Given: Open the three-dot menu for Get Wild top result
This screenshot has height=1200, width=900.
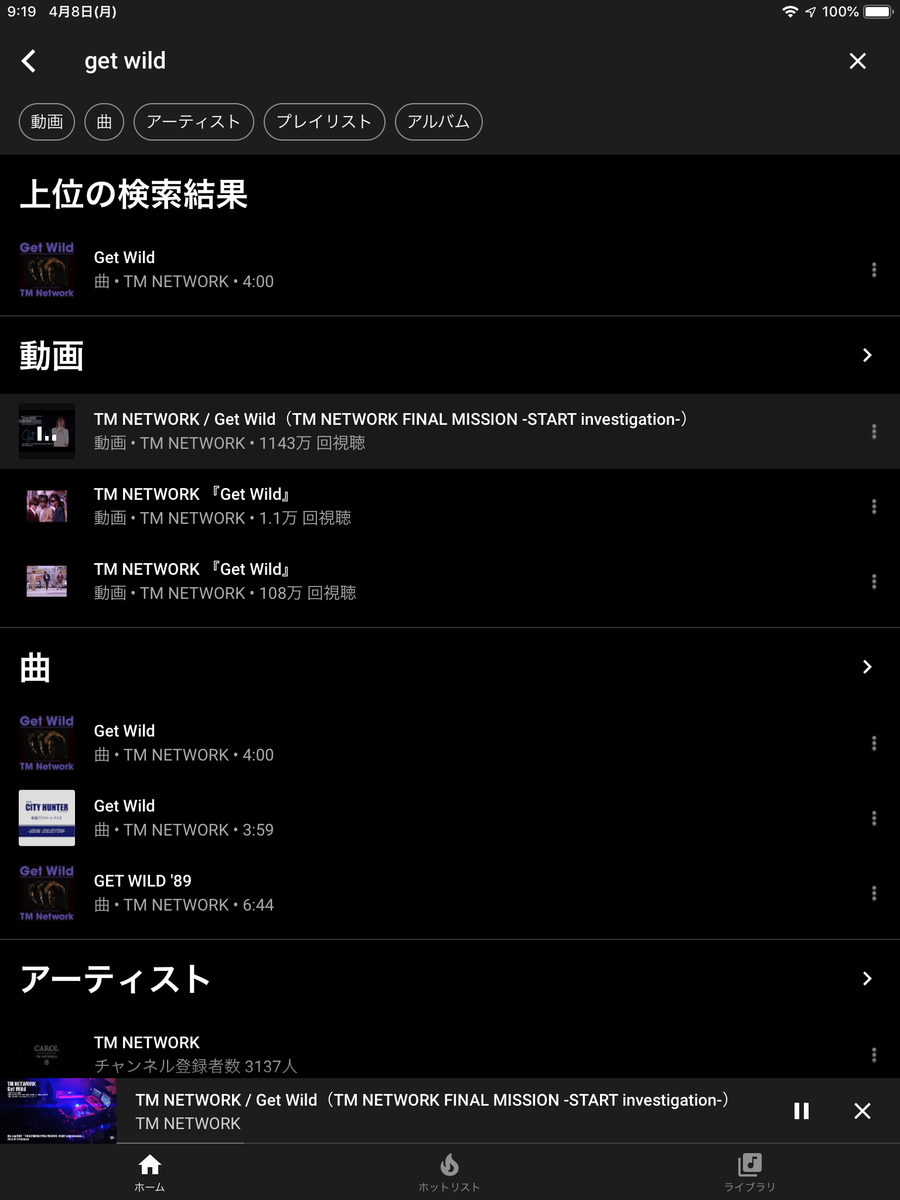Looking at the screenshot, I should pos(873,269).
